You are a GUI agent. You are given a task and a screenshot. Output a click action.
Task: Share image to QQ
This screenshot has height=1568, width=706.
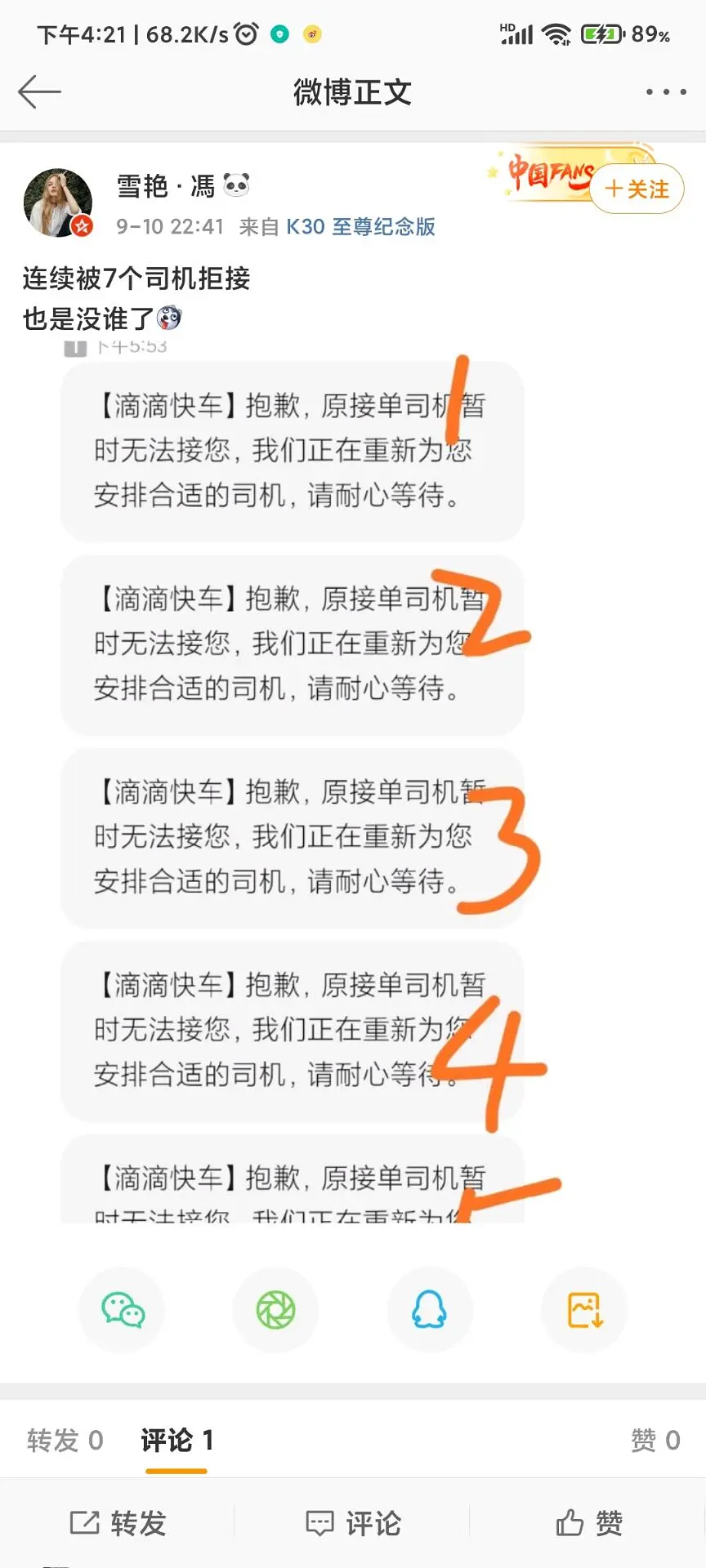(430, 1310)
